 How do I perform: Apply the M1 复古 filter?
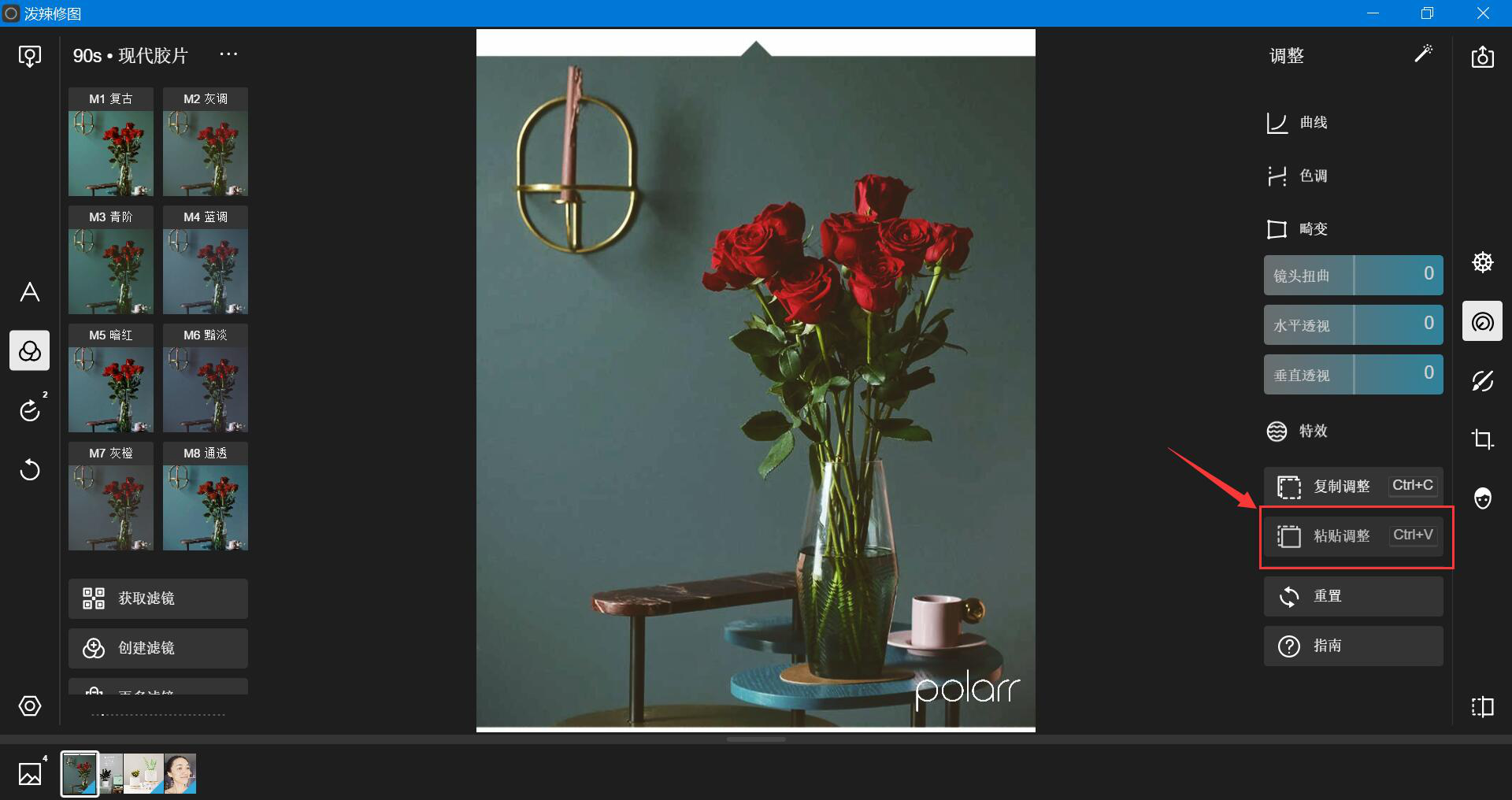[x=111, y=143]
